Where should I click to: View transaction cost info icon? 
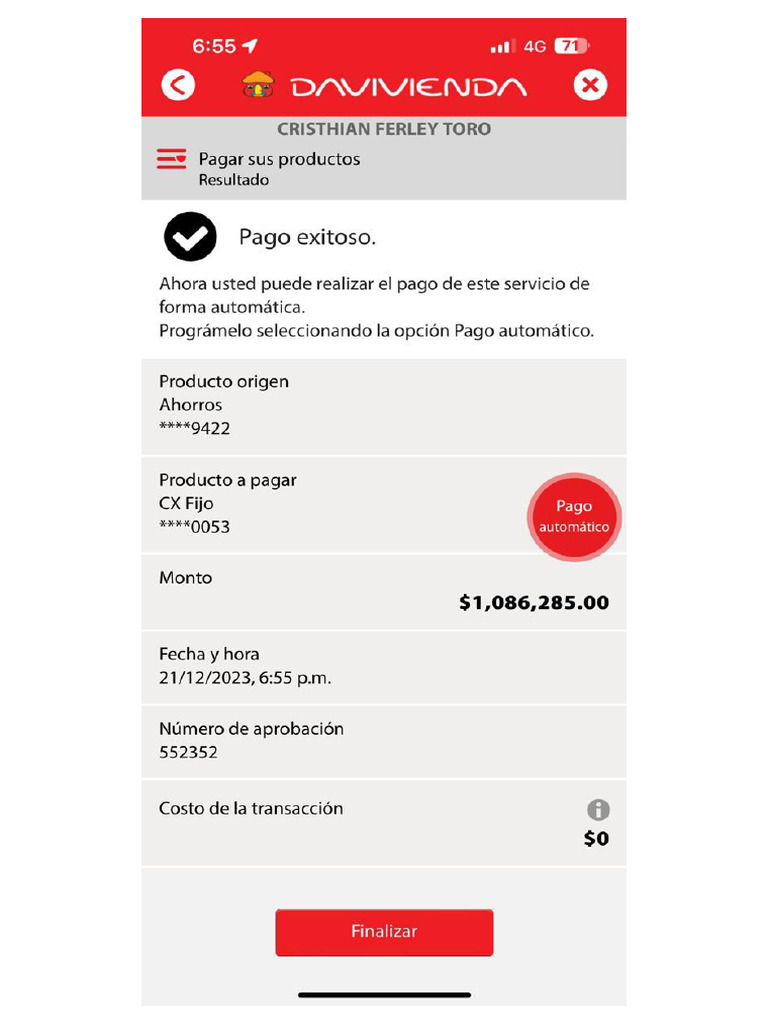pyautogui.click(x=598, y=810)
